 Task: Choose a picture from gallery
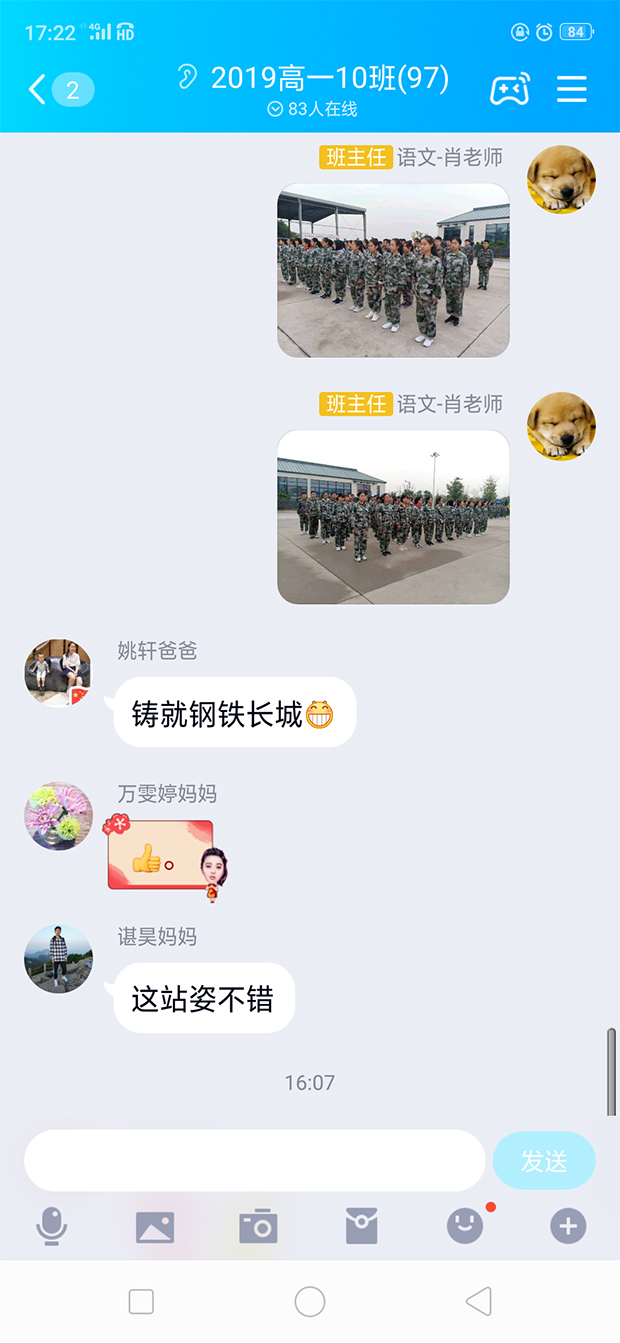tap(155, 1226)
